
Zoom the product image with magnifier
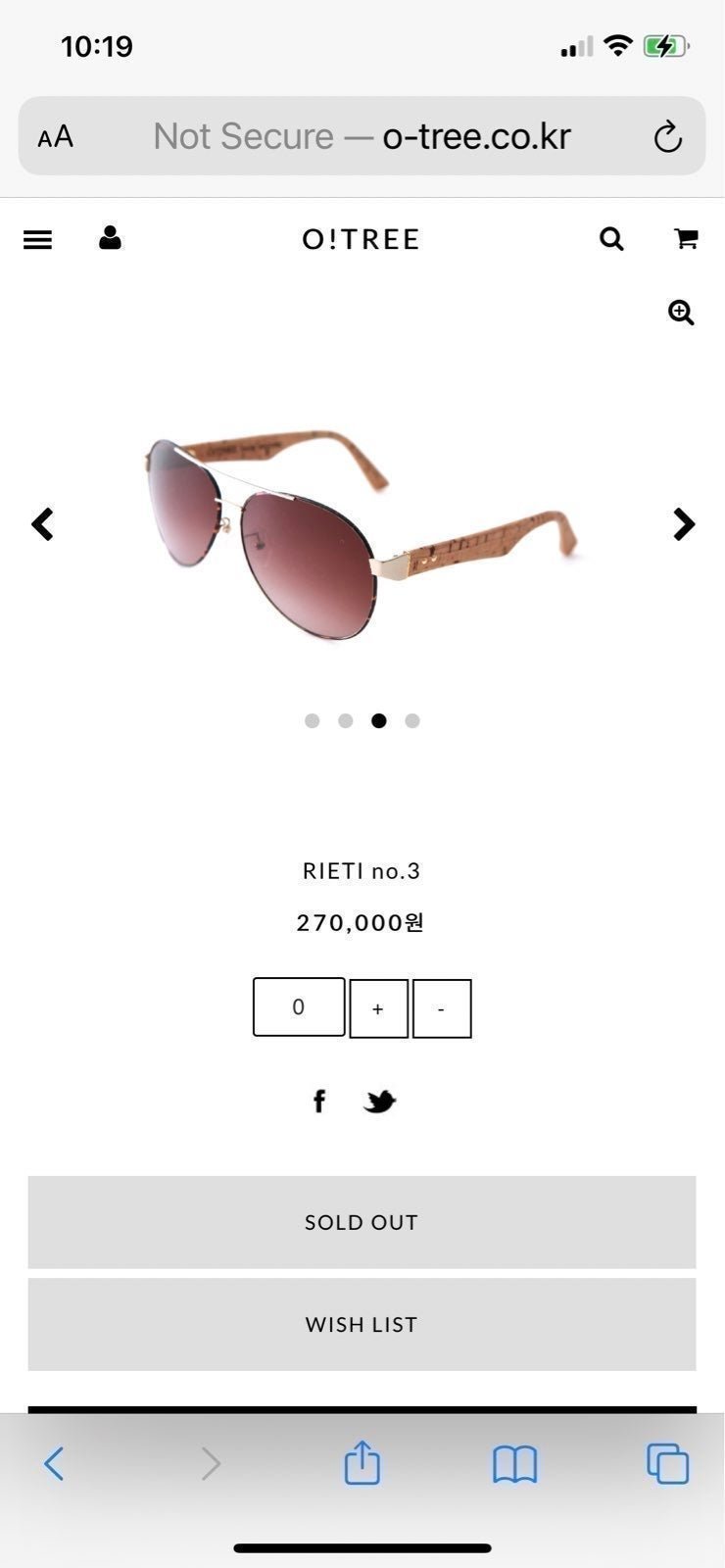click(681, 313)
